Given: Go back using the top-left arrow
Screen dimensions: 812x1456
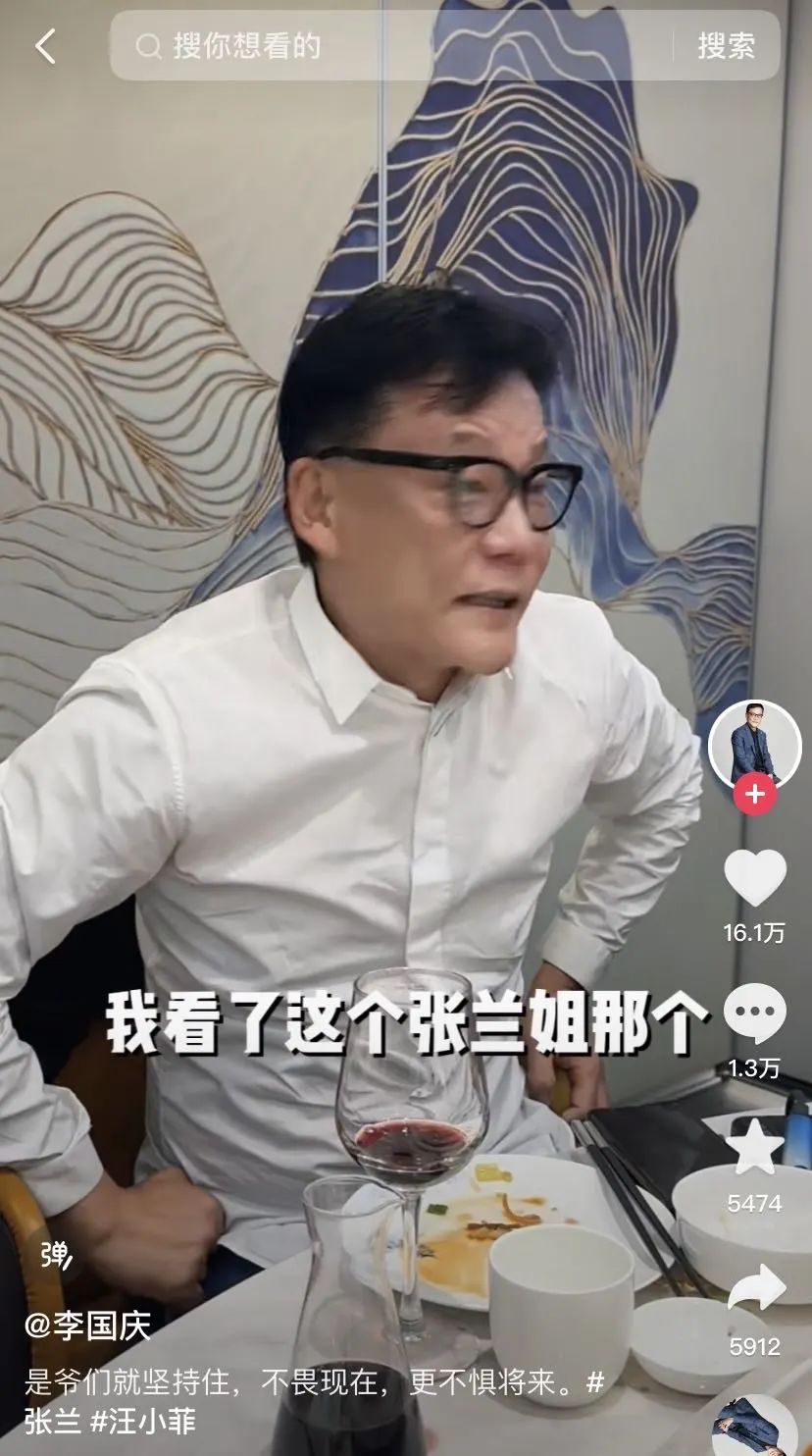Looking at the screenshot, I should (x=45, y=46).
